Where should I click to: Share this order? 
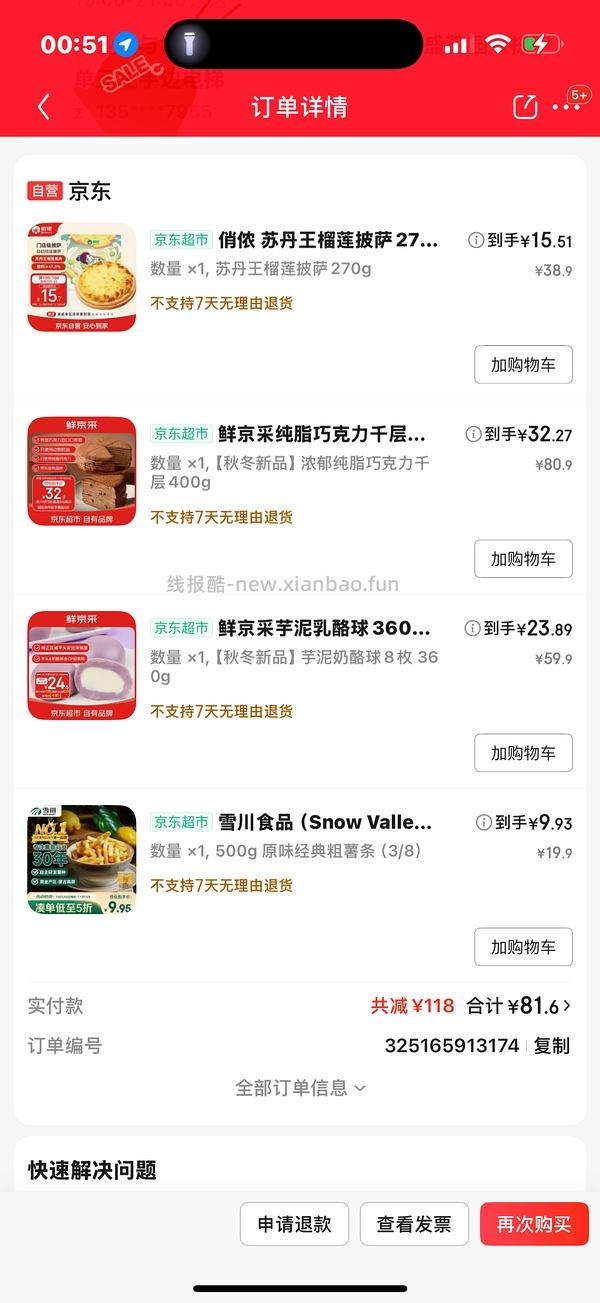click(x=525, y=107)
